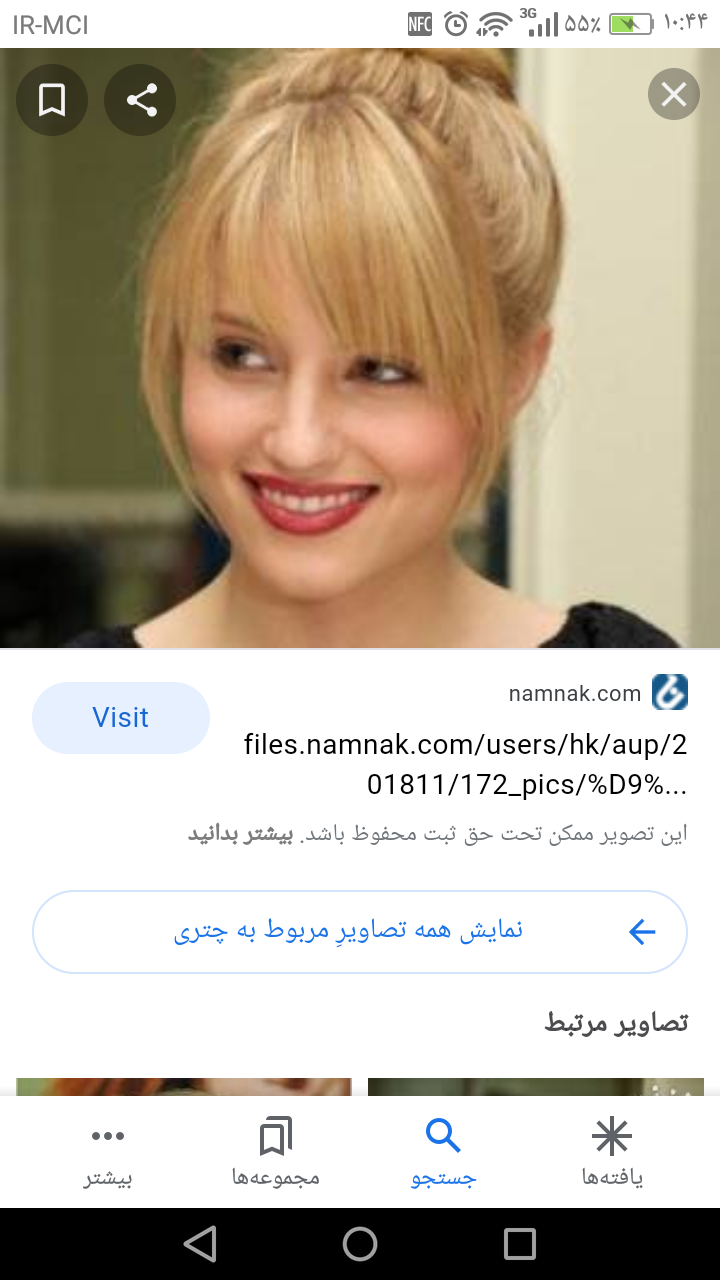720x1280 pixels.
Task: Go back using the system back button
Action: [201, 1244]
